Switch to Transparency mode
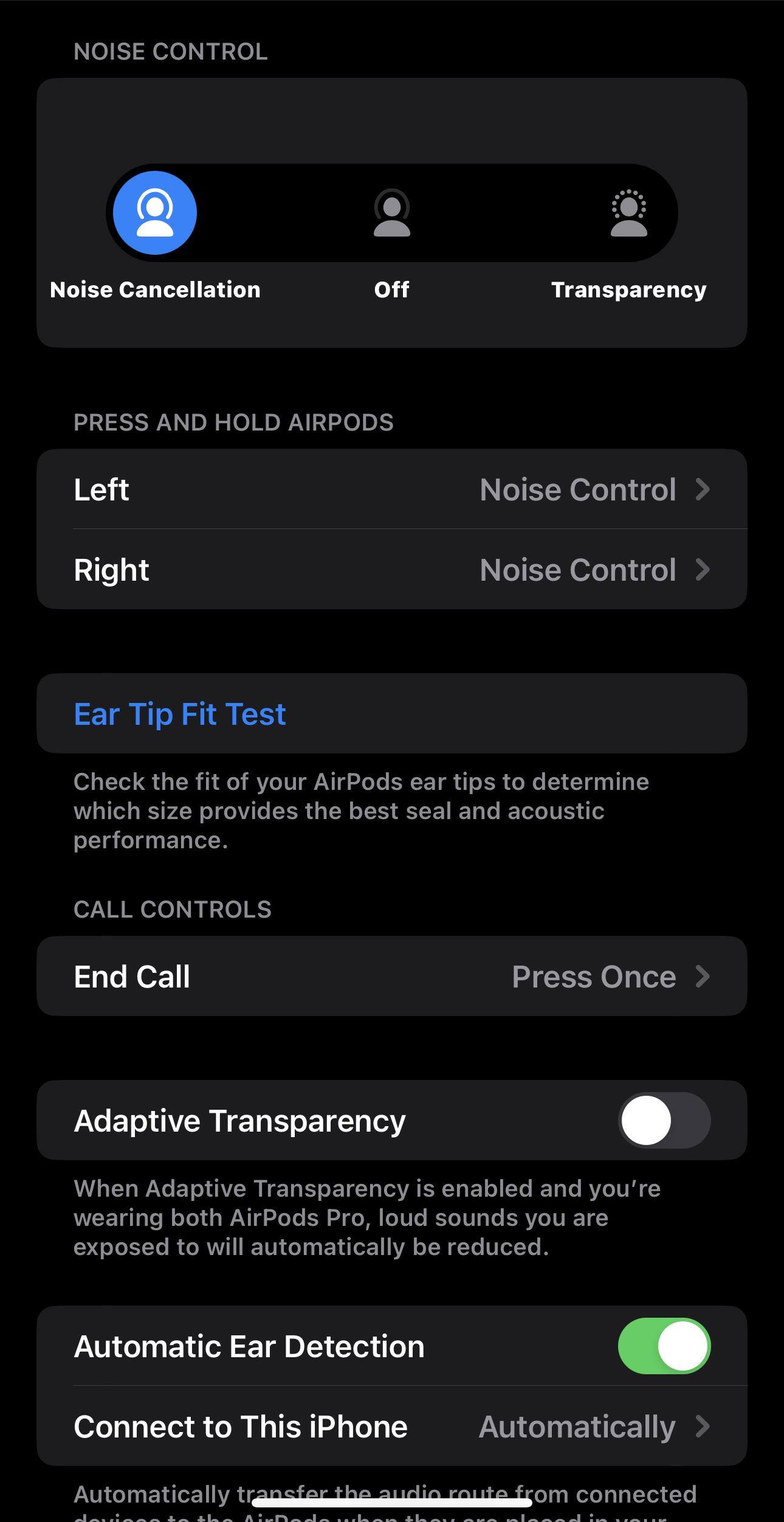The height and width of the screenshot is (1522, 784). [628, 213]
